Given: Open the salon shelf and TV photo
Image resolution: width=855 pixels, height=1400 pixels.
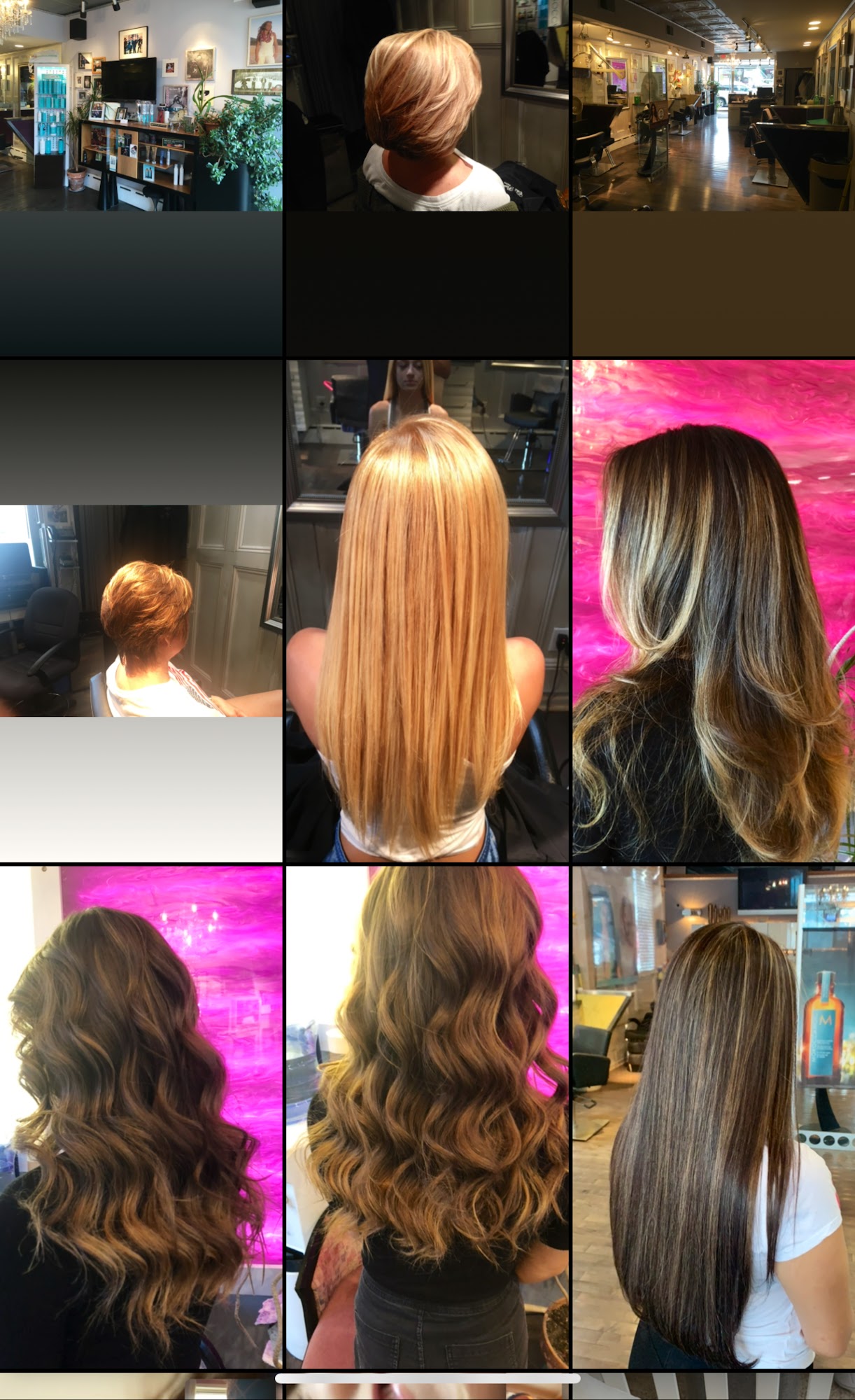Looking at the screenshot, I should point(141,106).
